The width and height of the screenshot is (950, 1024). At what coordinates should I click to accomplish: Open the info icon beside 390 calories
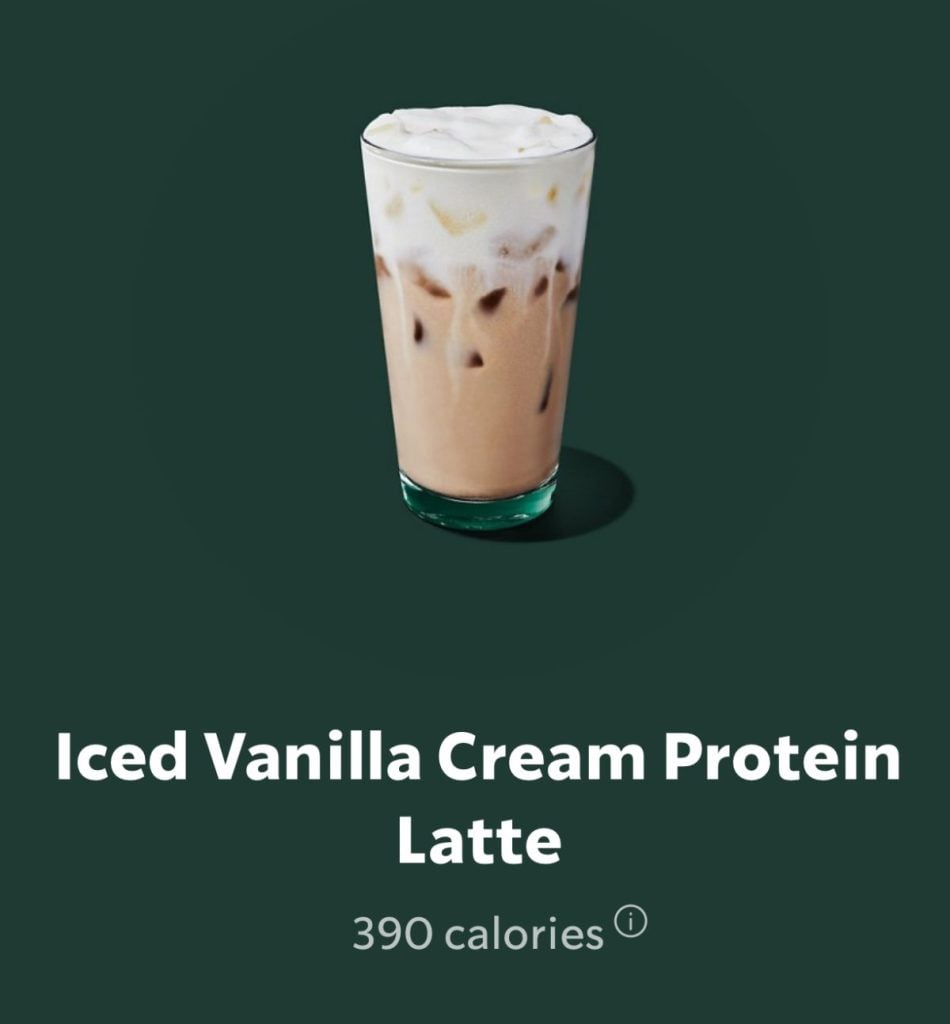click(631, 920)
